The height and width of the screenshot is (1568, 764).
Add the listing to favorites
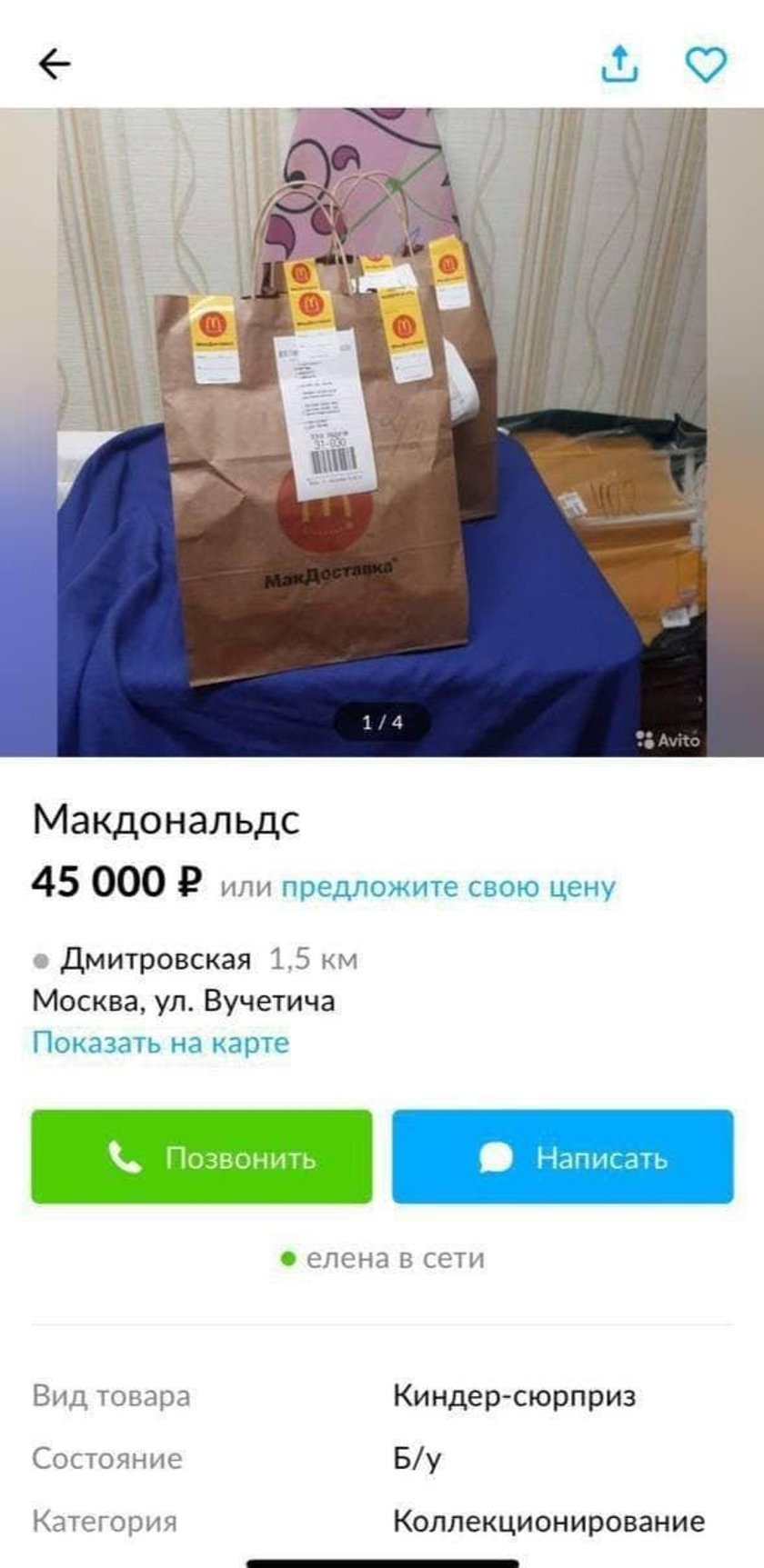pos(706,64)
